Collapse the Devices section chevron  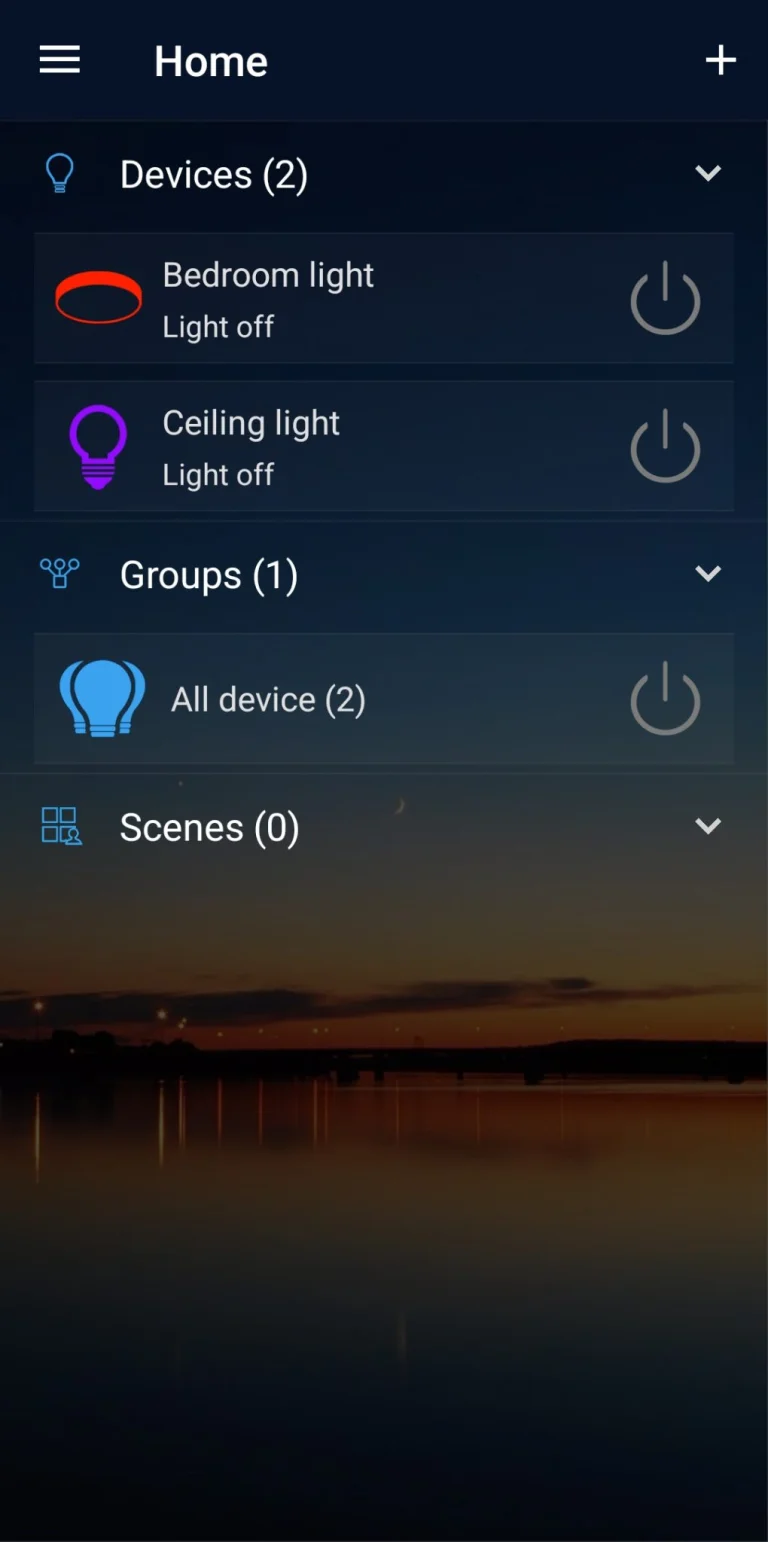tap(708, 174)
